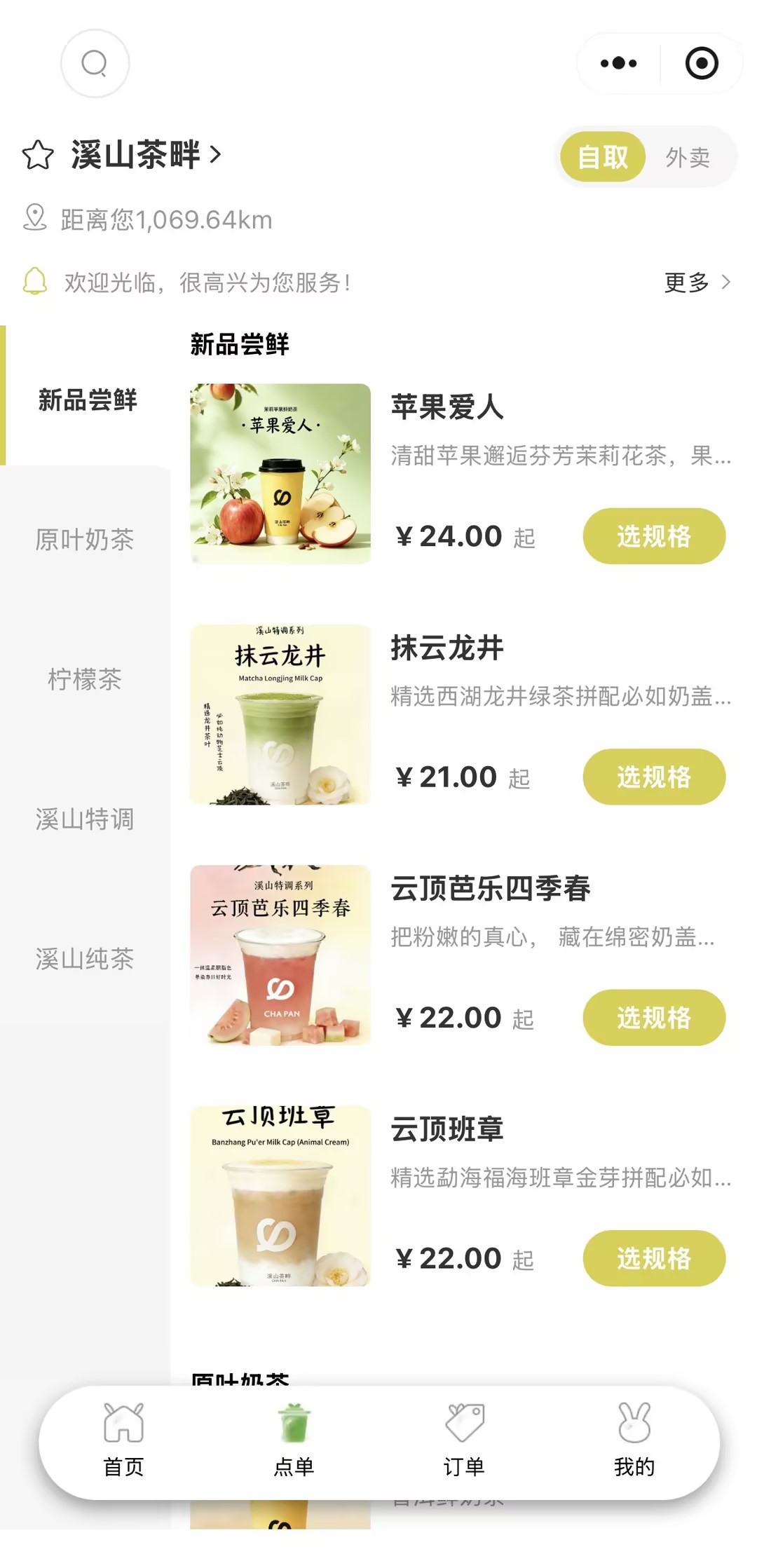Open the 苹果爱人 product image
Screen dimensions: 757x1568
point(280,474)
